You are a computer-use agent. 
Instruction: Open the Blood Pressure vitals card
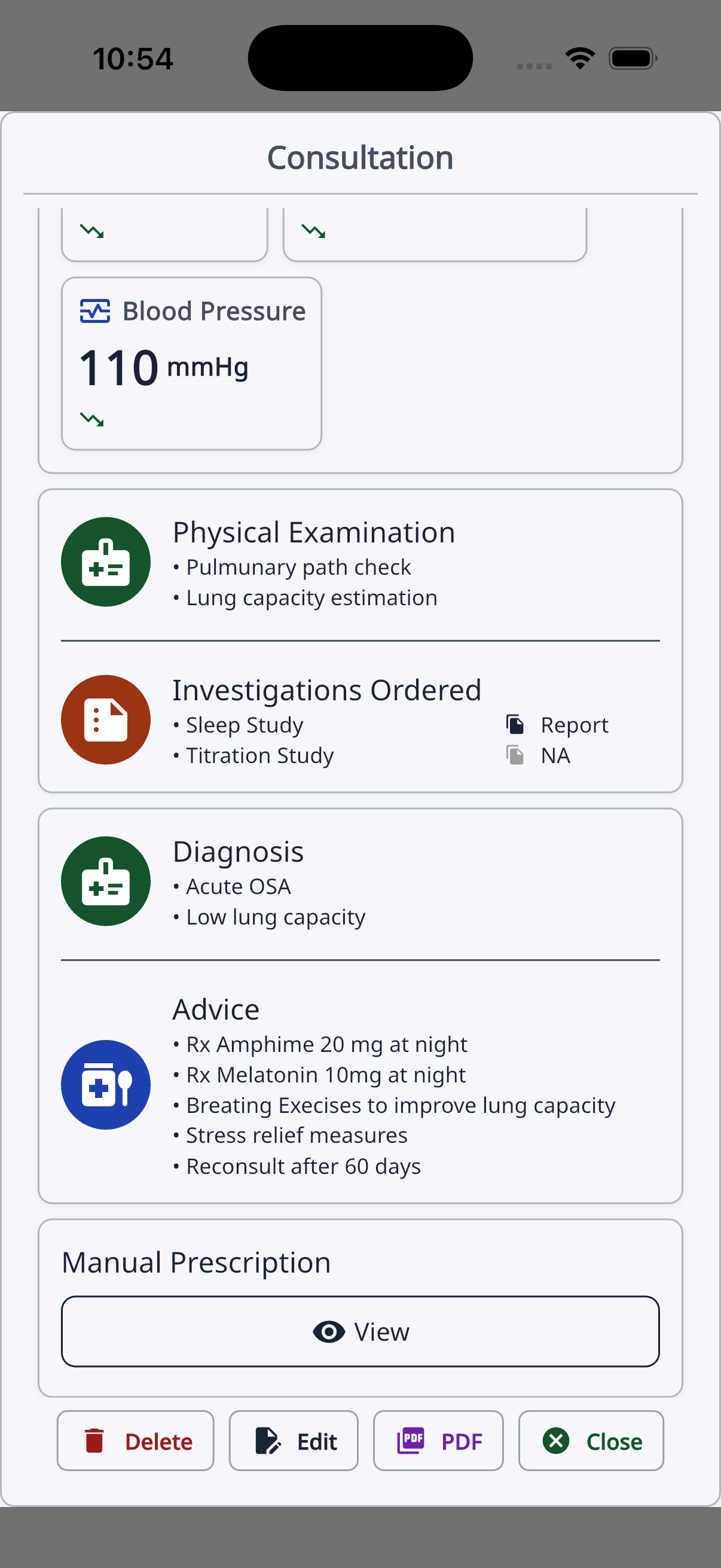[191, 364]
